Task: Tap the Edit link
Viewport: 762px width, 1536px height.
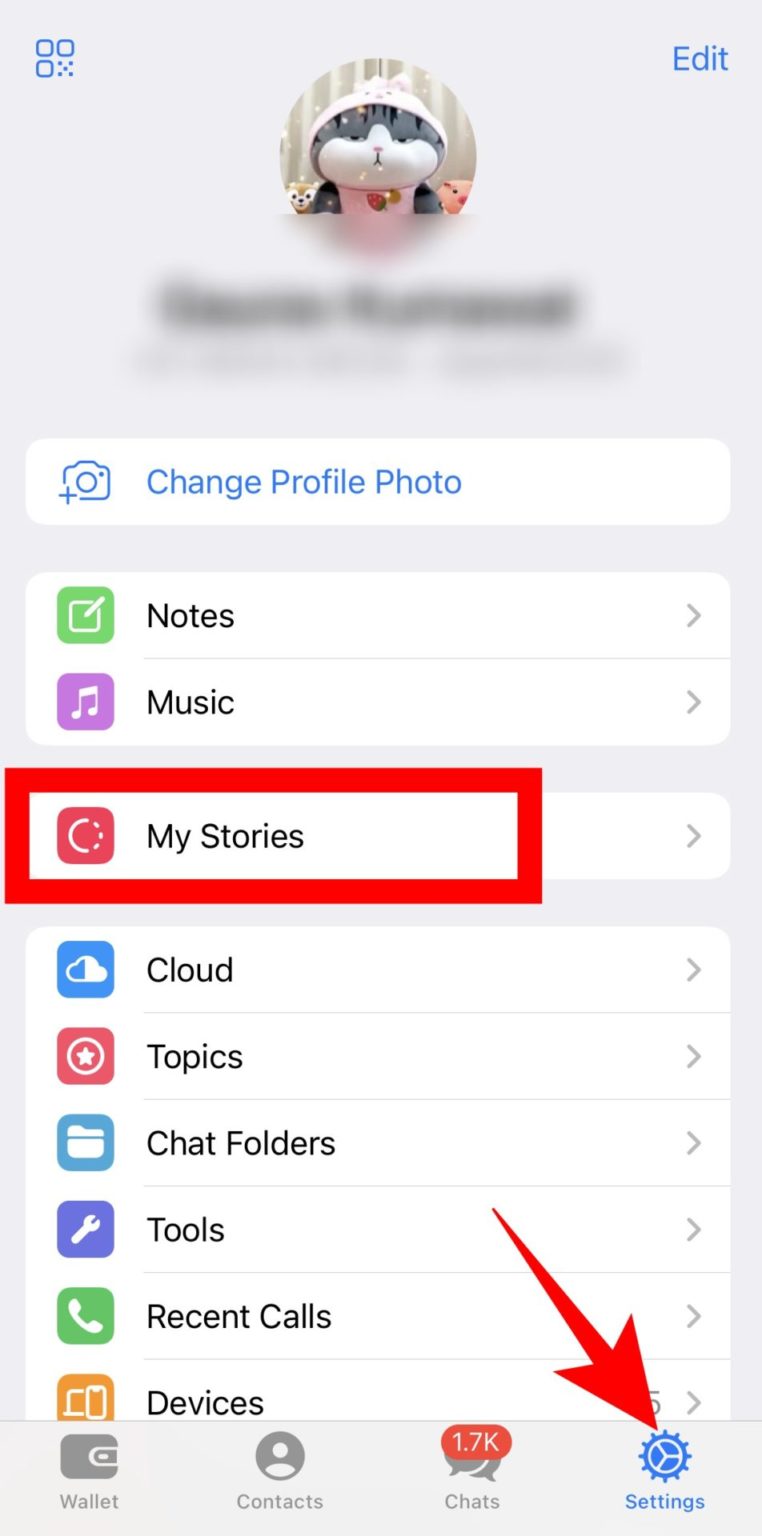Action: 700,59
